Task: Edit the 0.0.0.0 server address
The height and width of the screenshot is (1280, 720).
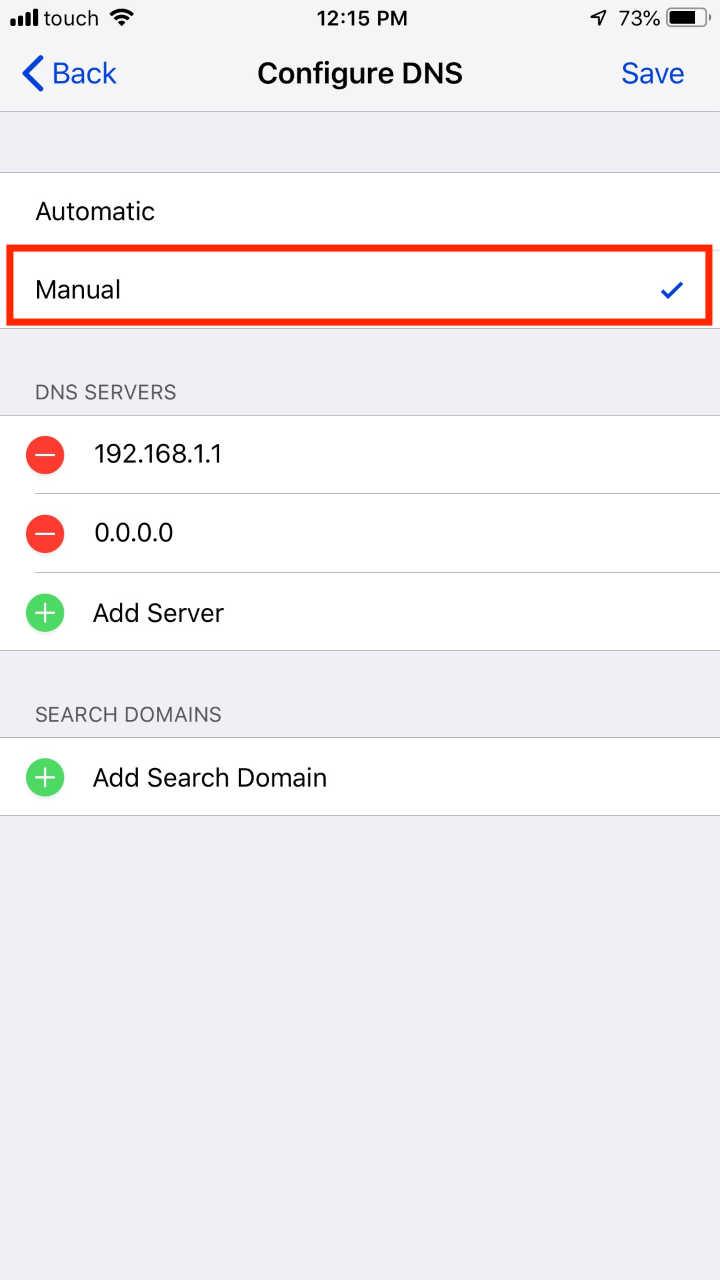Action: click(133, 533)
